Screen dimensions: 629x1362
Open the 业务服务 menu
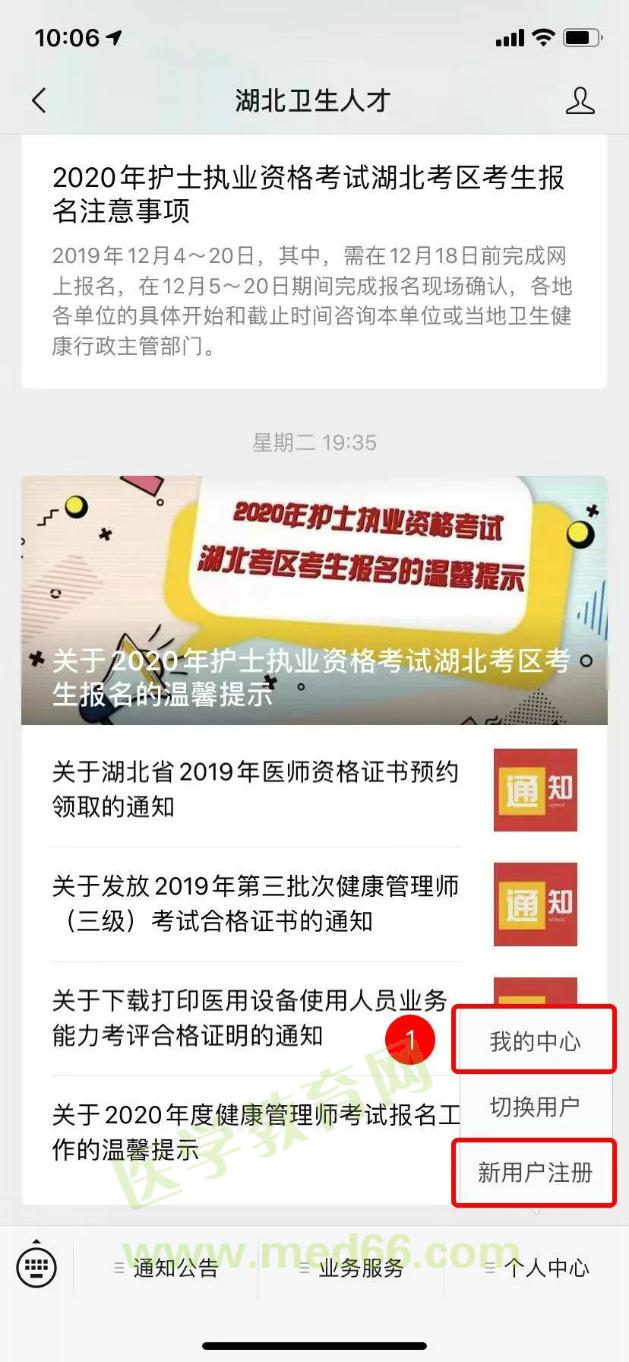point(352,1268)
